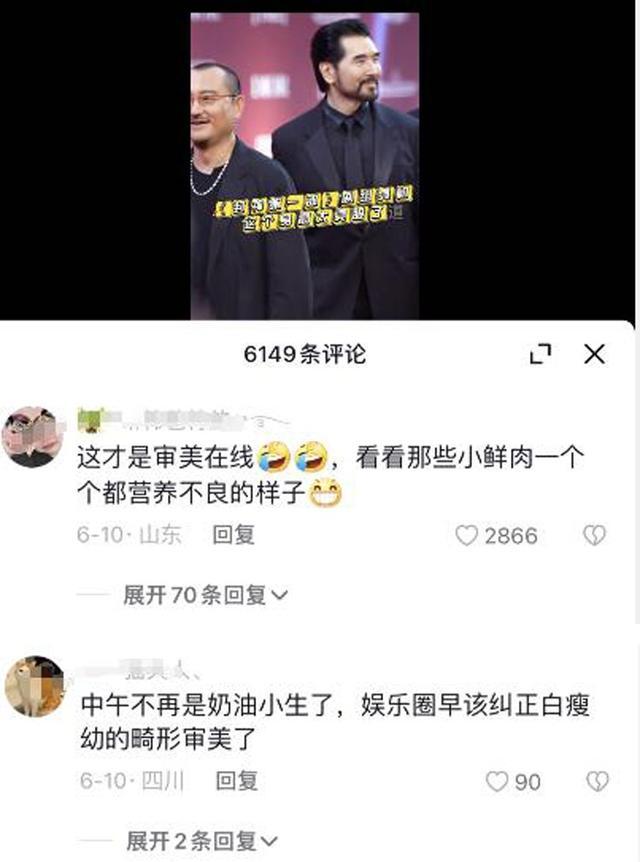
Task: Like the comment from 山东
Action: pos(467,536)
